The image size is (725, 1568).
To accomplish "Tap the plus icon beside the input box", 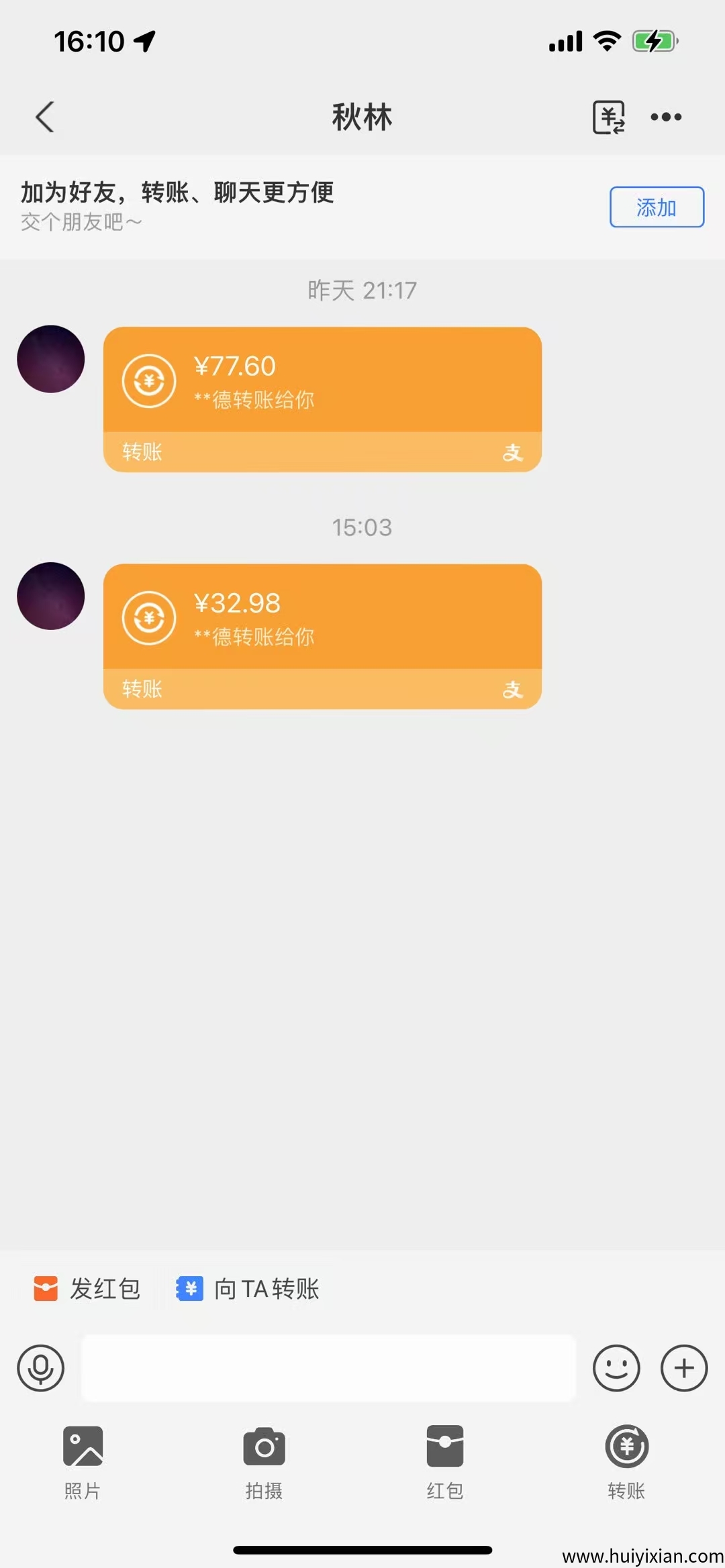I will point(684,1367).
